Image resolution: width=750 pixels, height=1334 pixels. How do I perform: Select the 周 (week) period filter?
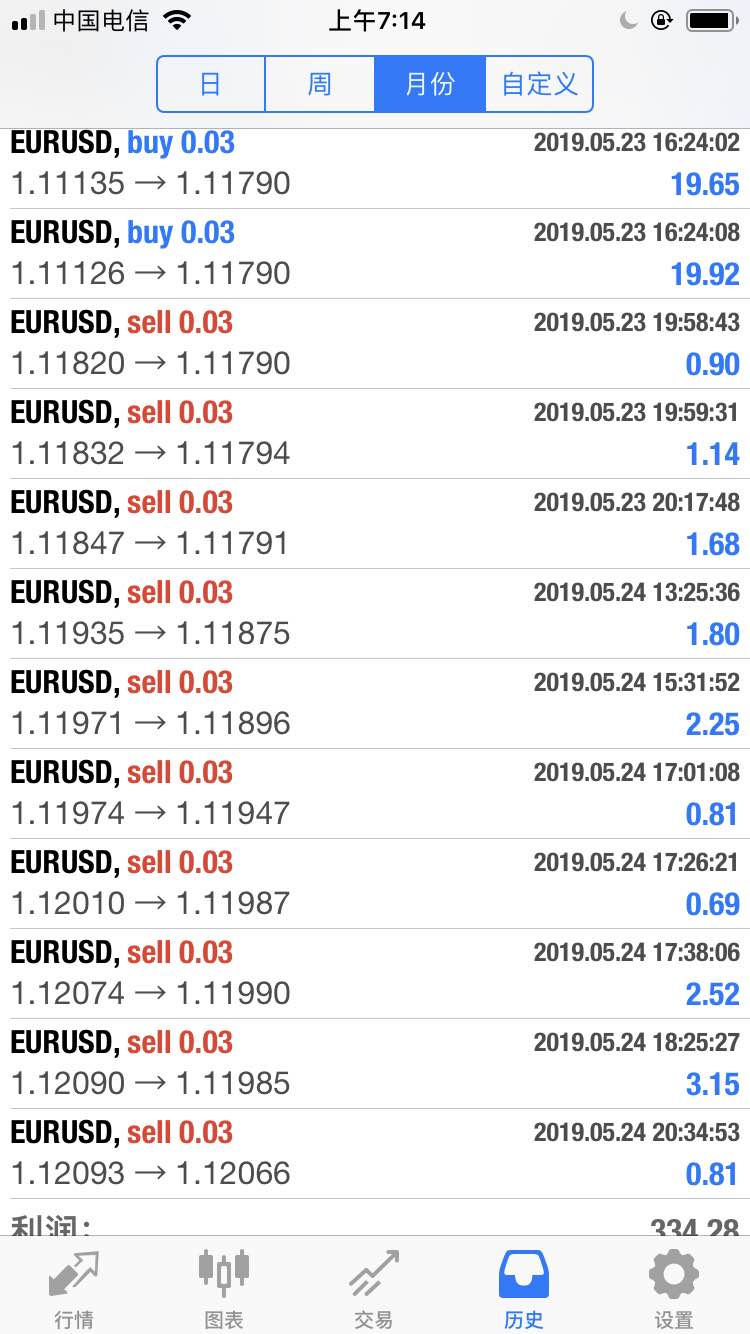coord(320,84)
